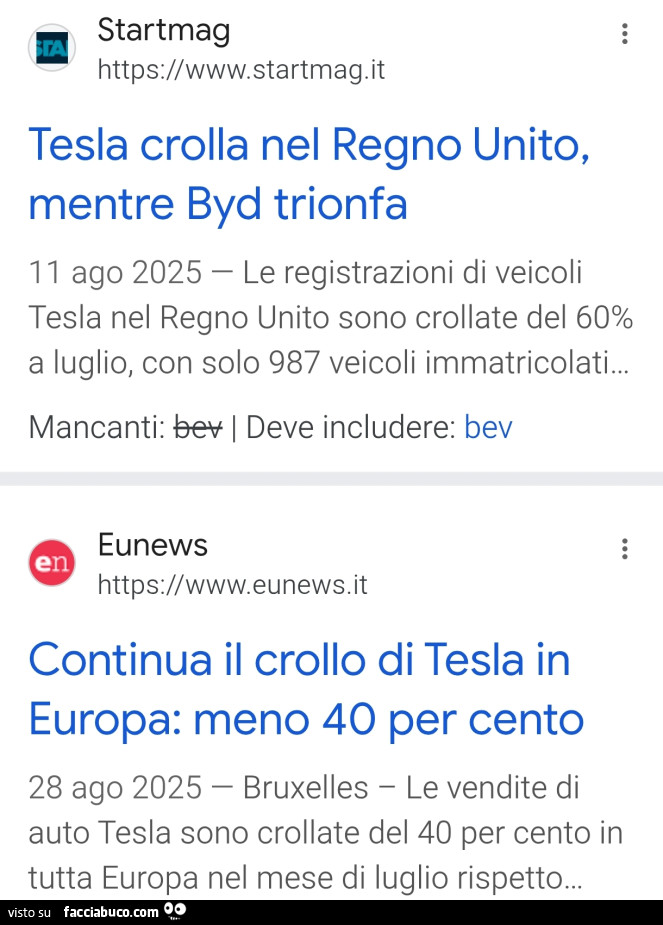Tap the 'bev' must-include link

coord(488,428)
